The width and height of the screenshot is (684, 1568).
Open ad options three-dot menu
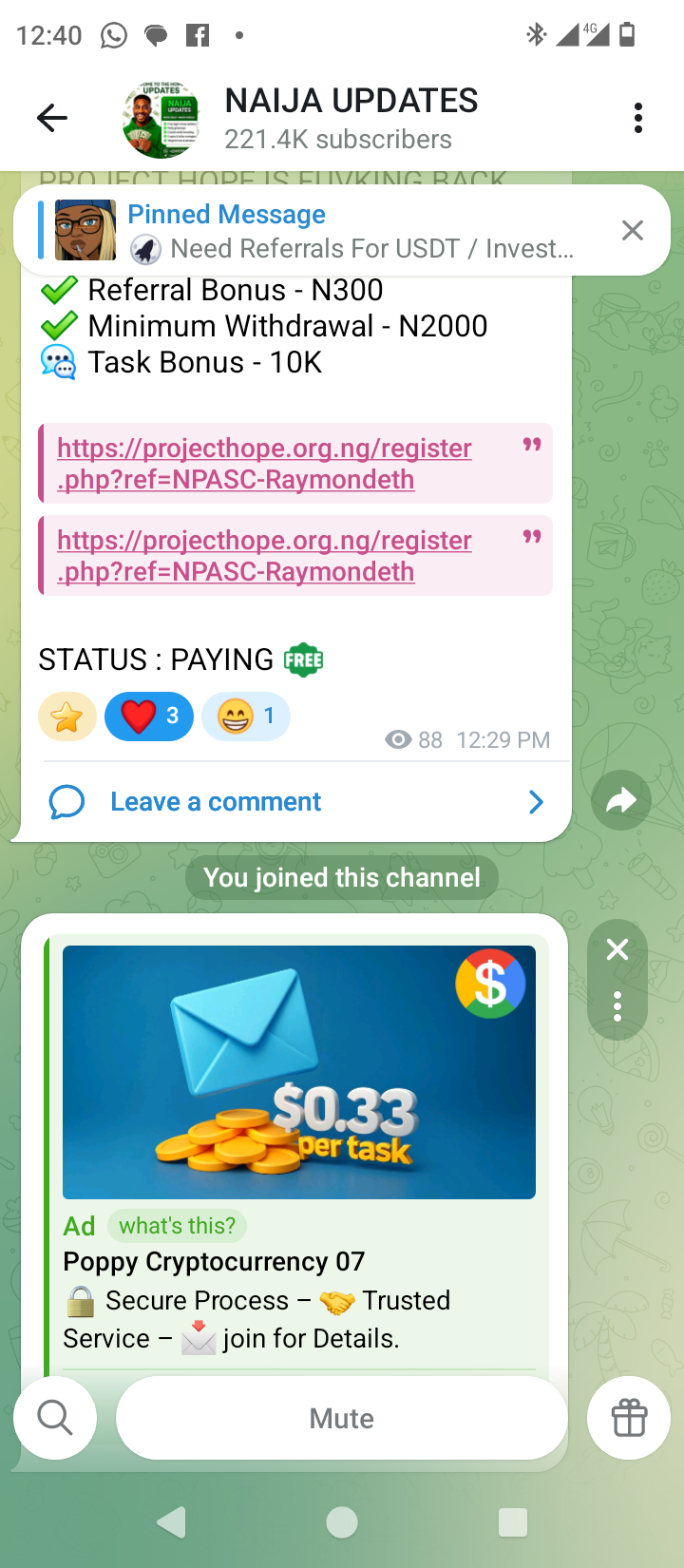pos(617,1005)
